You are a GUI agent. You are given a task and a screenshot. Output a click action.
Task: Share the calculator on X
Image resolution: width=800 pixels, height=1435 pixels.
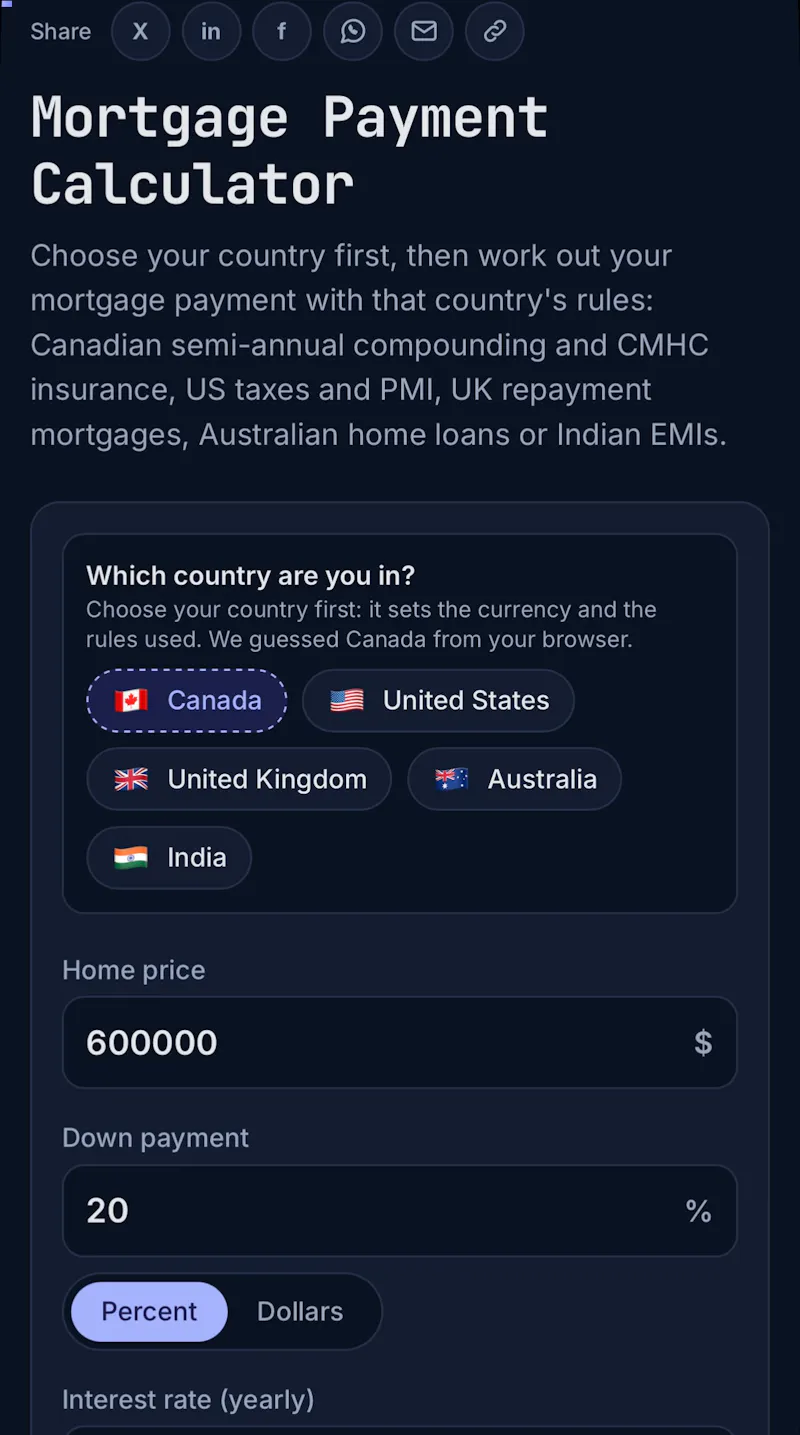coord(140,31)
